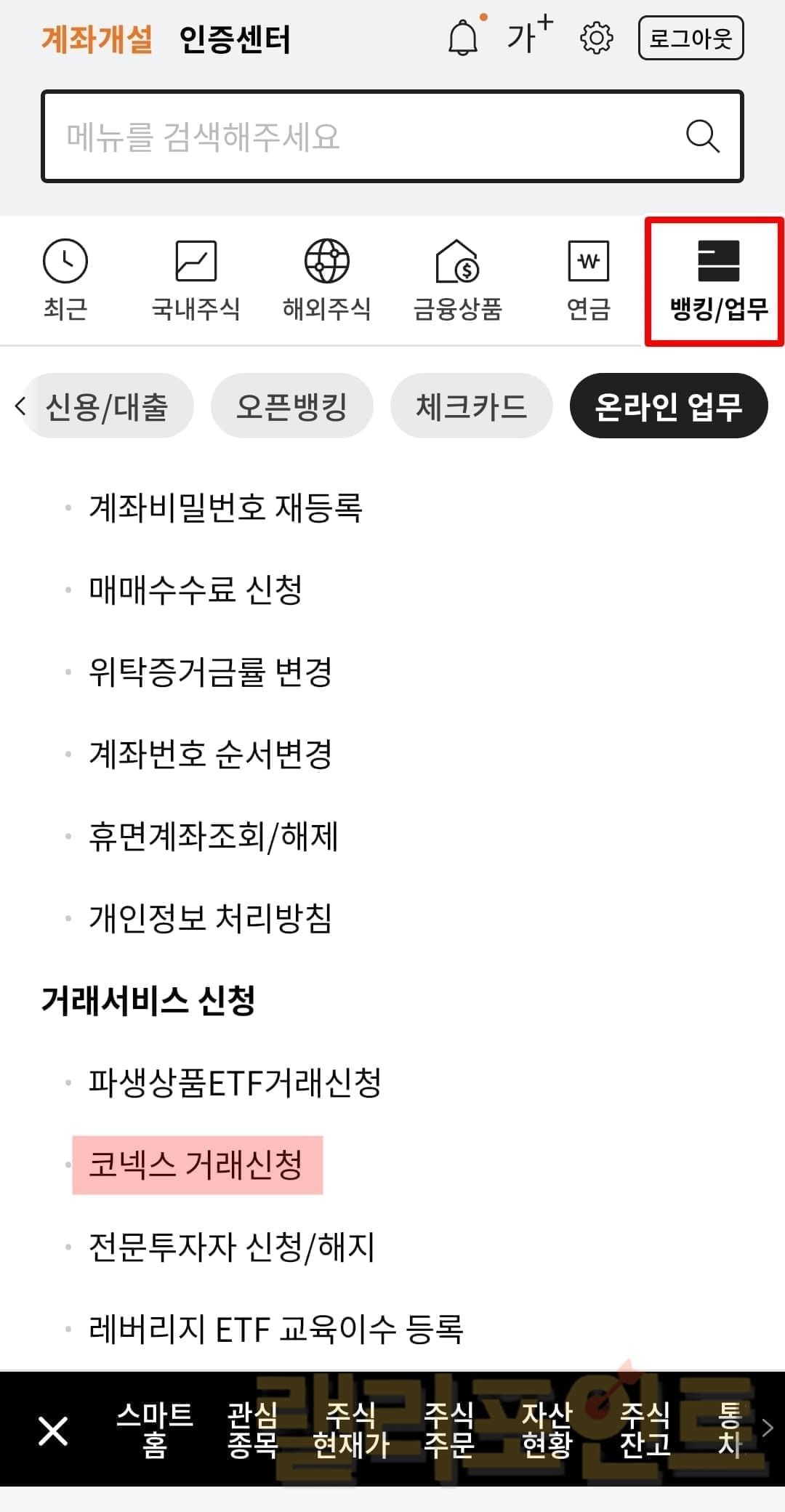Open 계좌개설 at the top
The width and height of the screenshot is (785, 1512).
[x=97, y=39]
